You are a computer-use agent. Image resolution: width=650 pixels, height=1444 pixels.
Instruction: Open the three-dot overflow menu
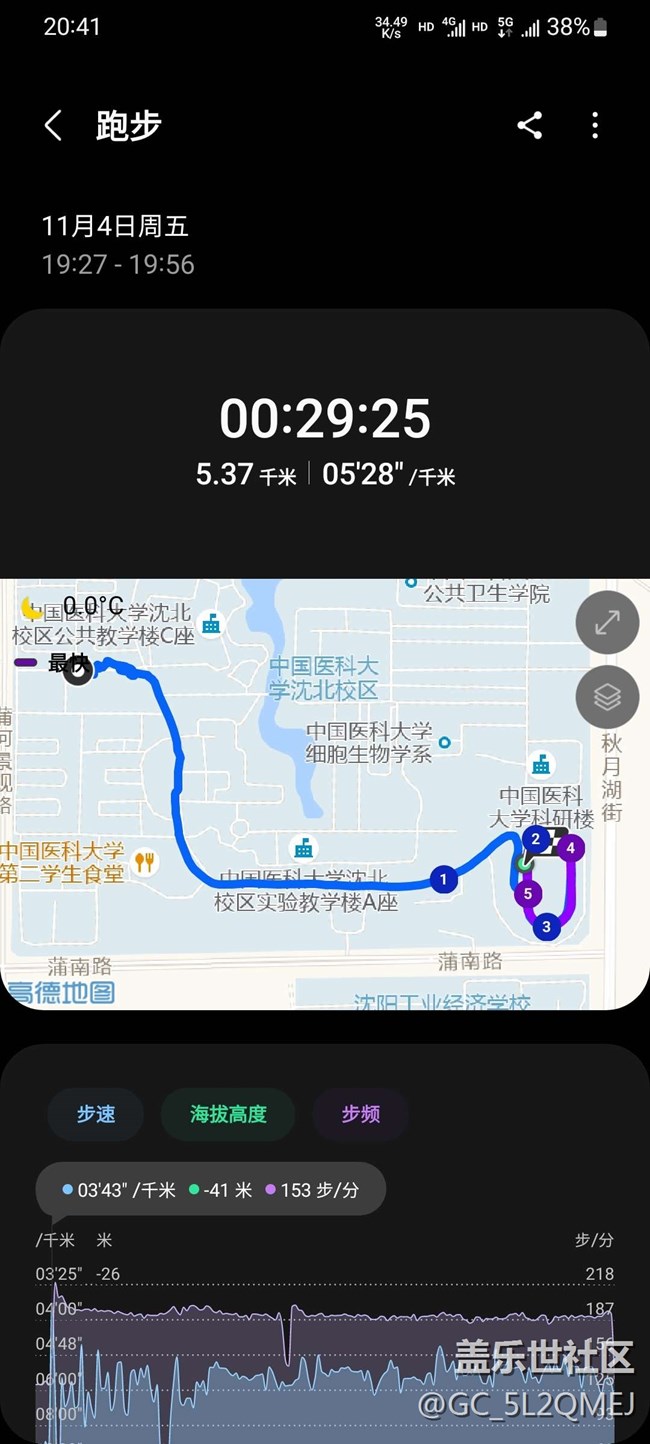595,126
